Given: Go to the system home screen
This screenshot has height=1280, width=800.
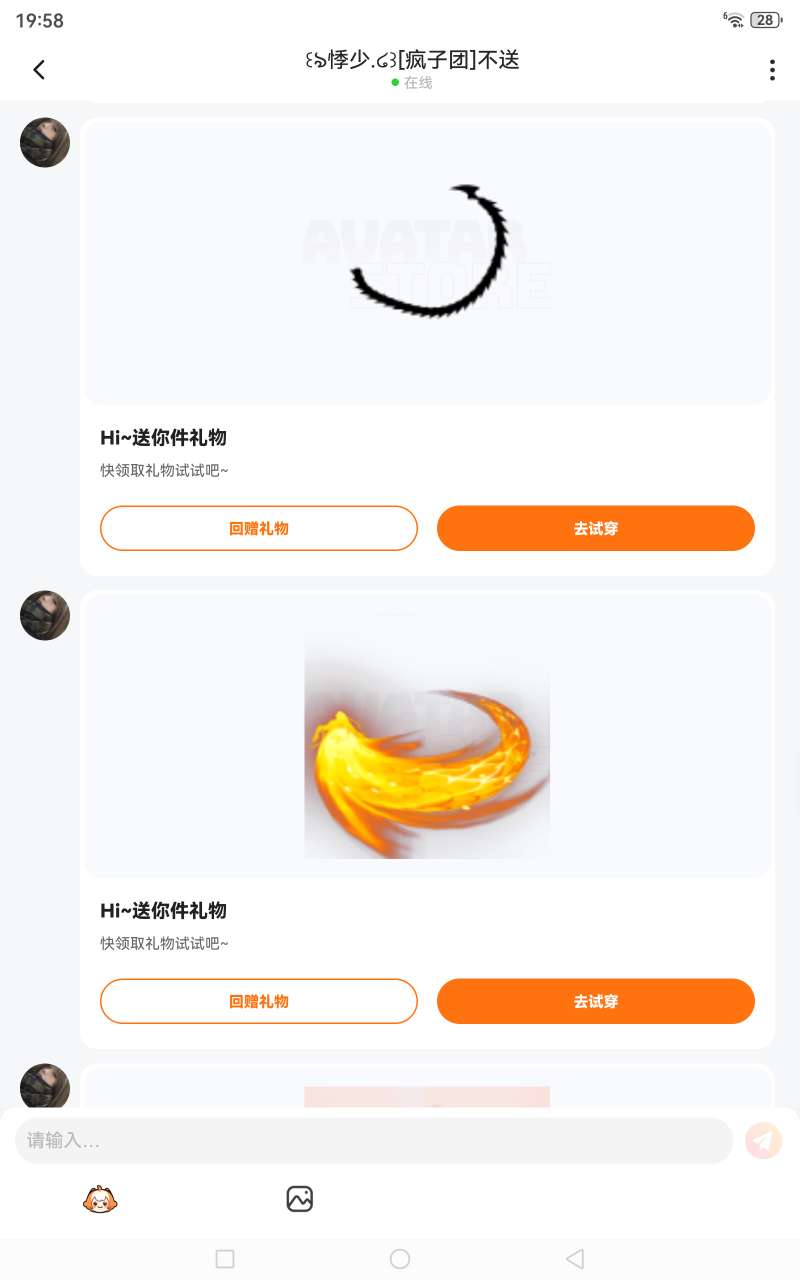Looking at the screenshot, I should point(400,1258).
